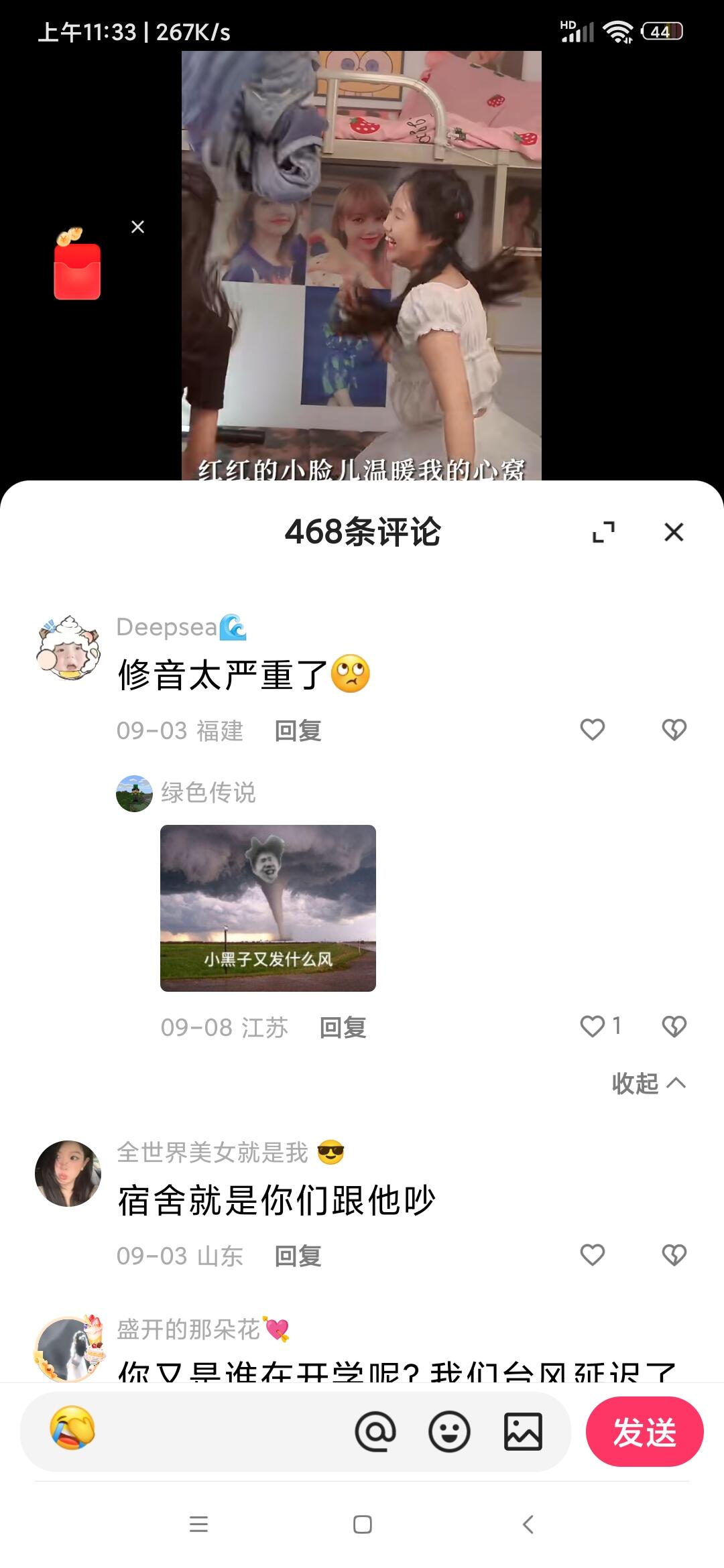Image resolution: width=724 pixels, height=1568 pixels.
Task: Like Deepsea's comment
Action: pyautogui.click(x=593, y=729)
